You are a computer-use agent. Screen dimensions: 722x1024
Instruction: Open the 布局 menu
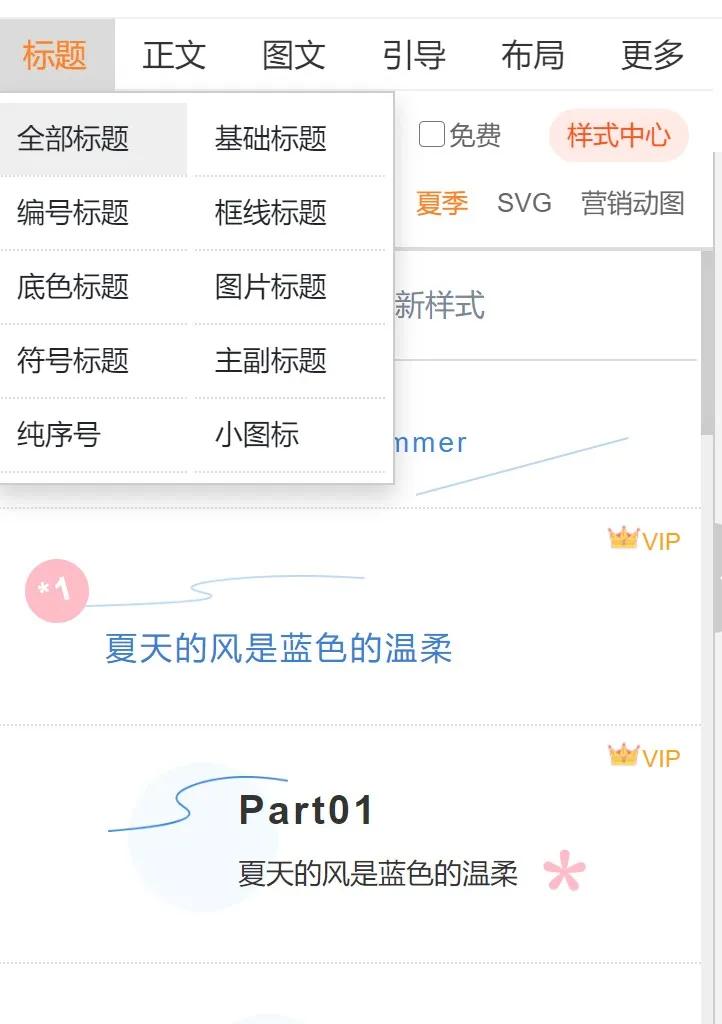coord(533,55)
